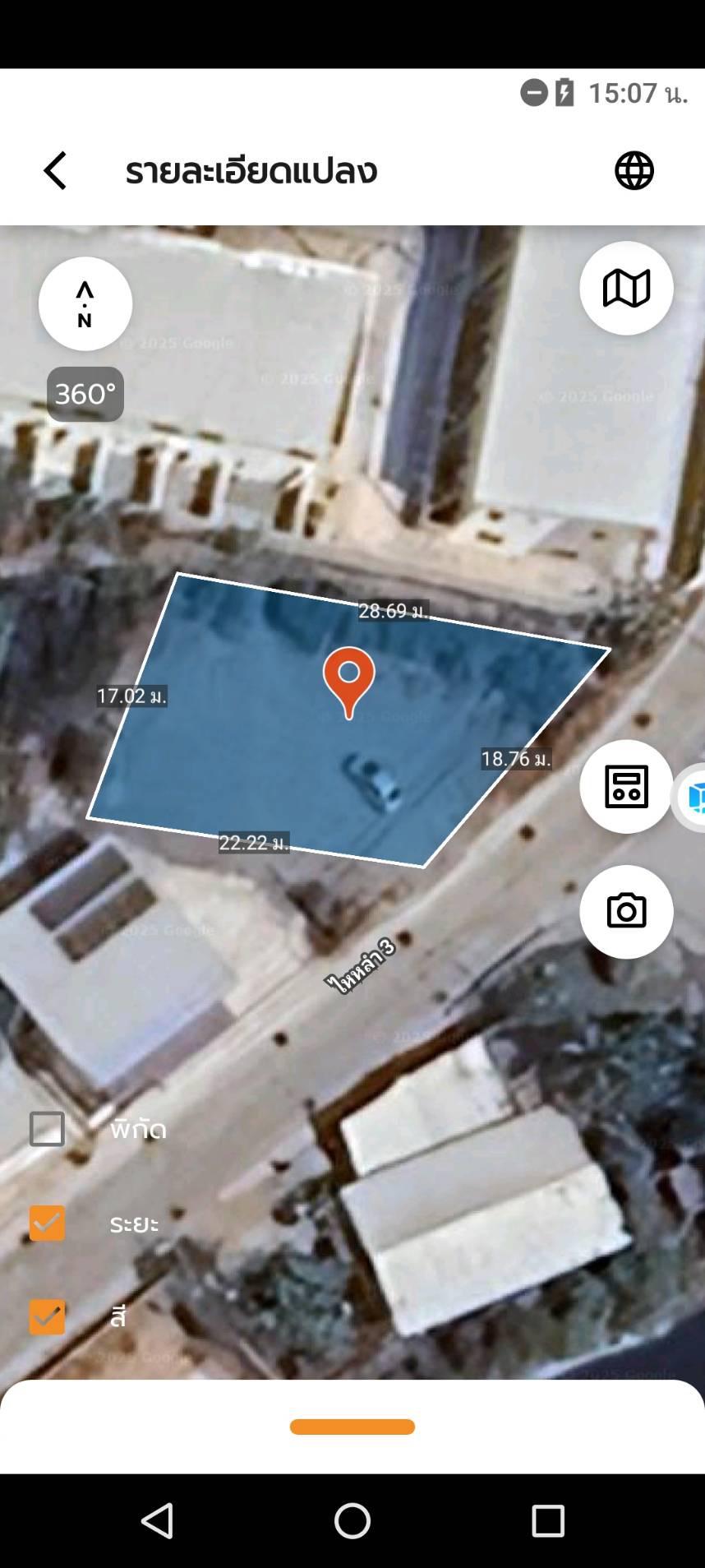The width and height of the screenshot is (705, 1568).
Task: Open the globe language icon
Action: [634, 171]
